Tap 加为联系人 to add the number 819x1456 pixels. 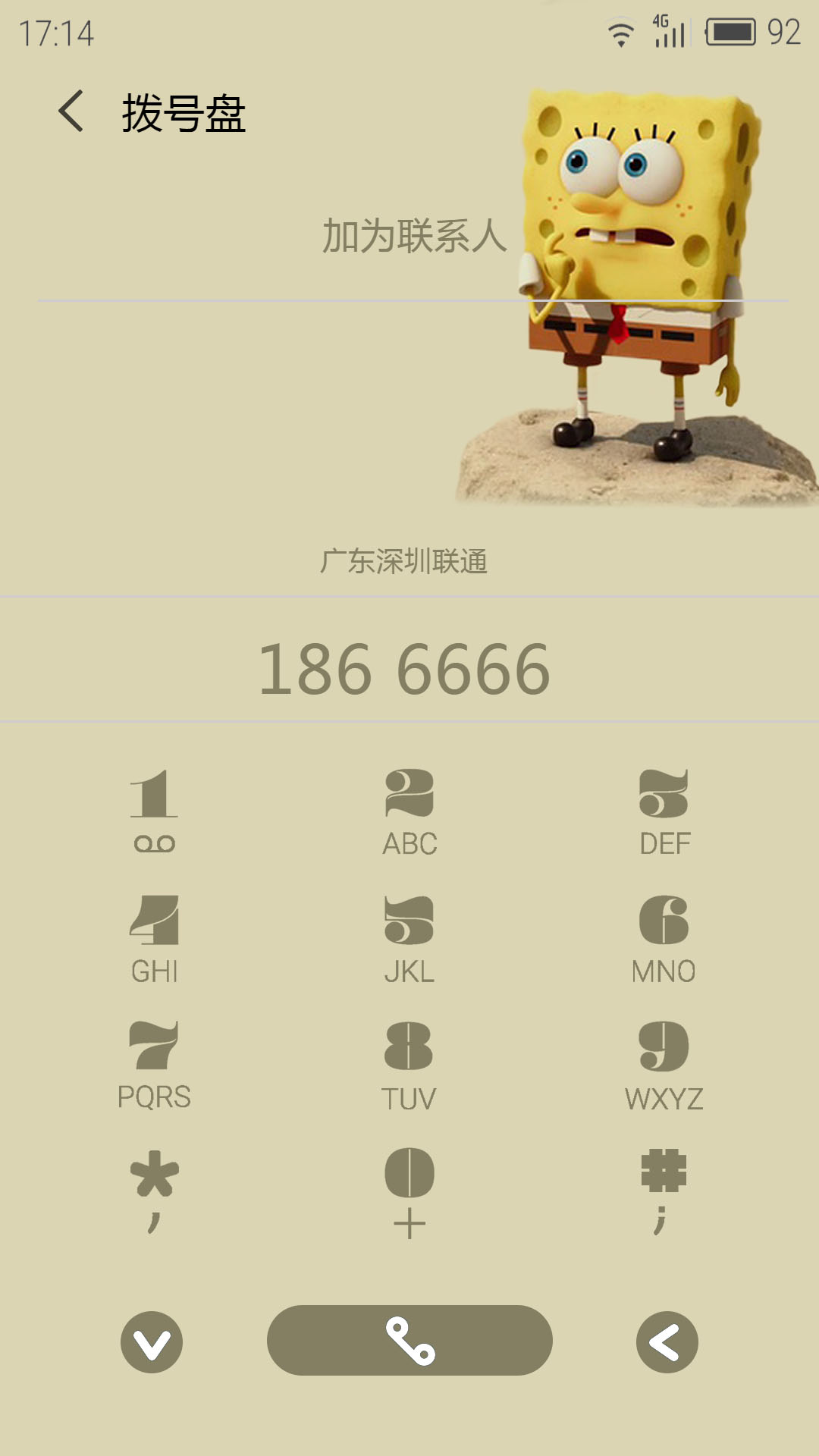415,236
